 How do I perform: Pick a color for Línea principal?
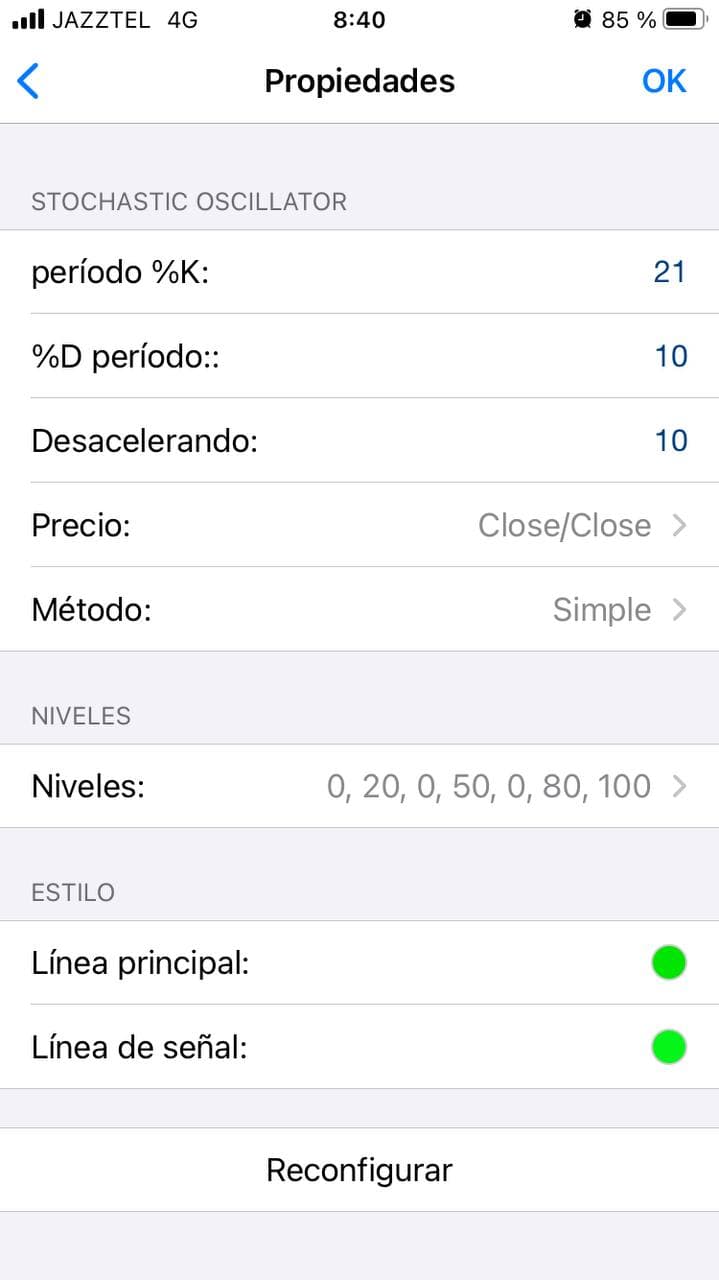click(668, 963)
